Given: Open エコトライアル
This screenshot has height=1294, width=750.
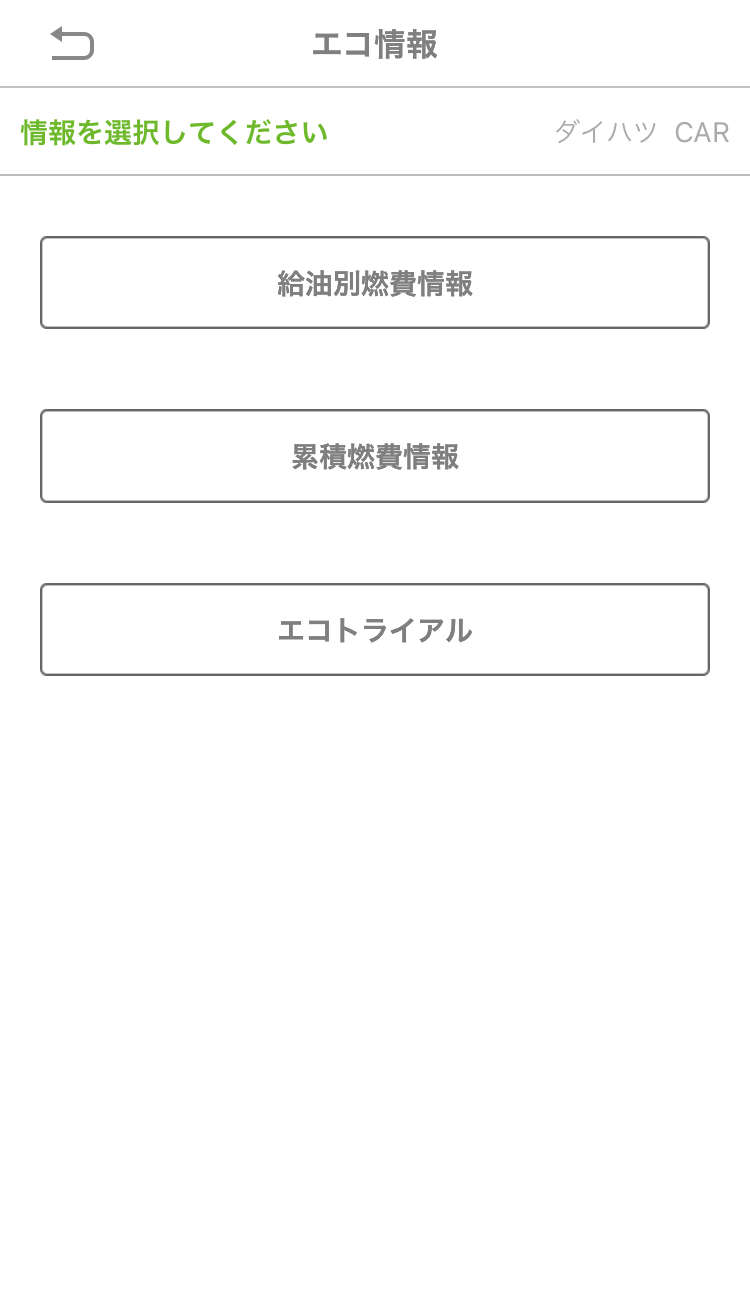Looking at the screenshot, I should [375, 630].
